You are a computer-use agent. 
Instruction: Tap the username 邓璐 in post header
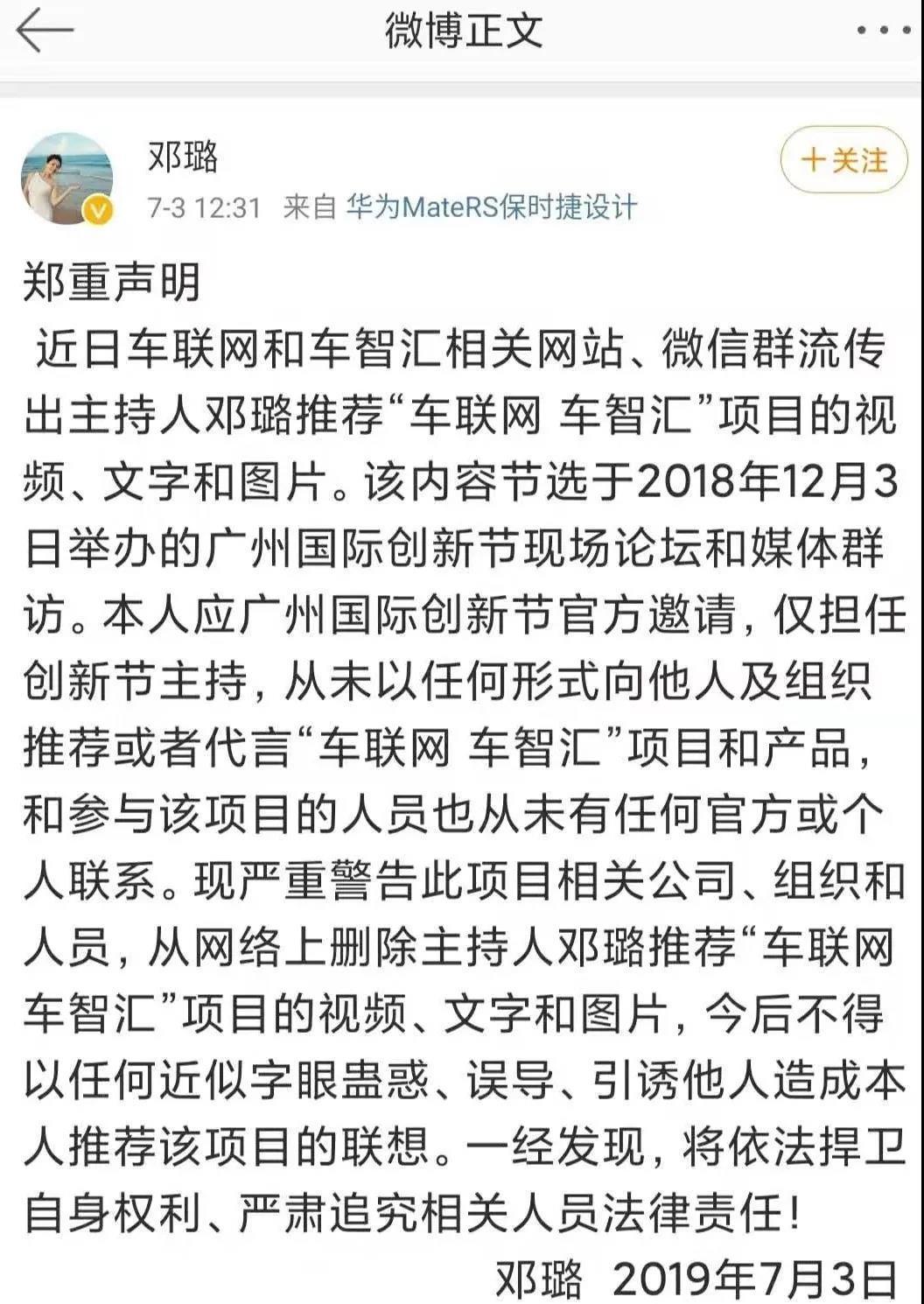(x=183, y=157)
